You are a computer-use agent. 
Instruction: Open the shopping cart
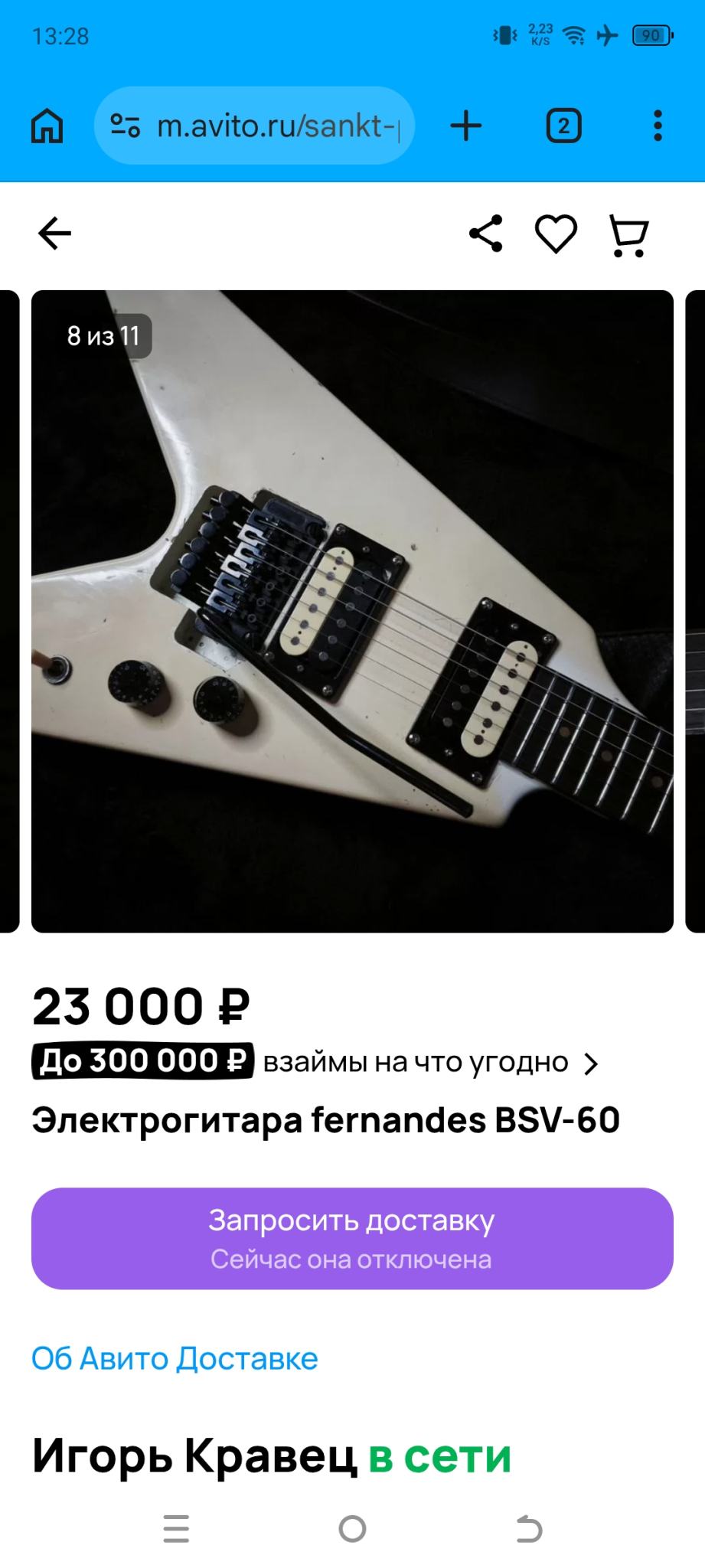coord(628,235)
